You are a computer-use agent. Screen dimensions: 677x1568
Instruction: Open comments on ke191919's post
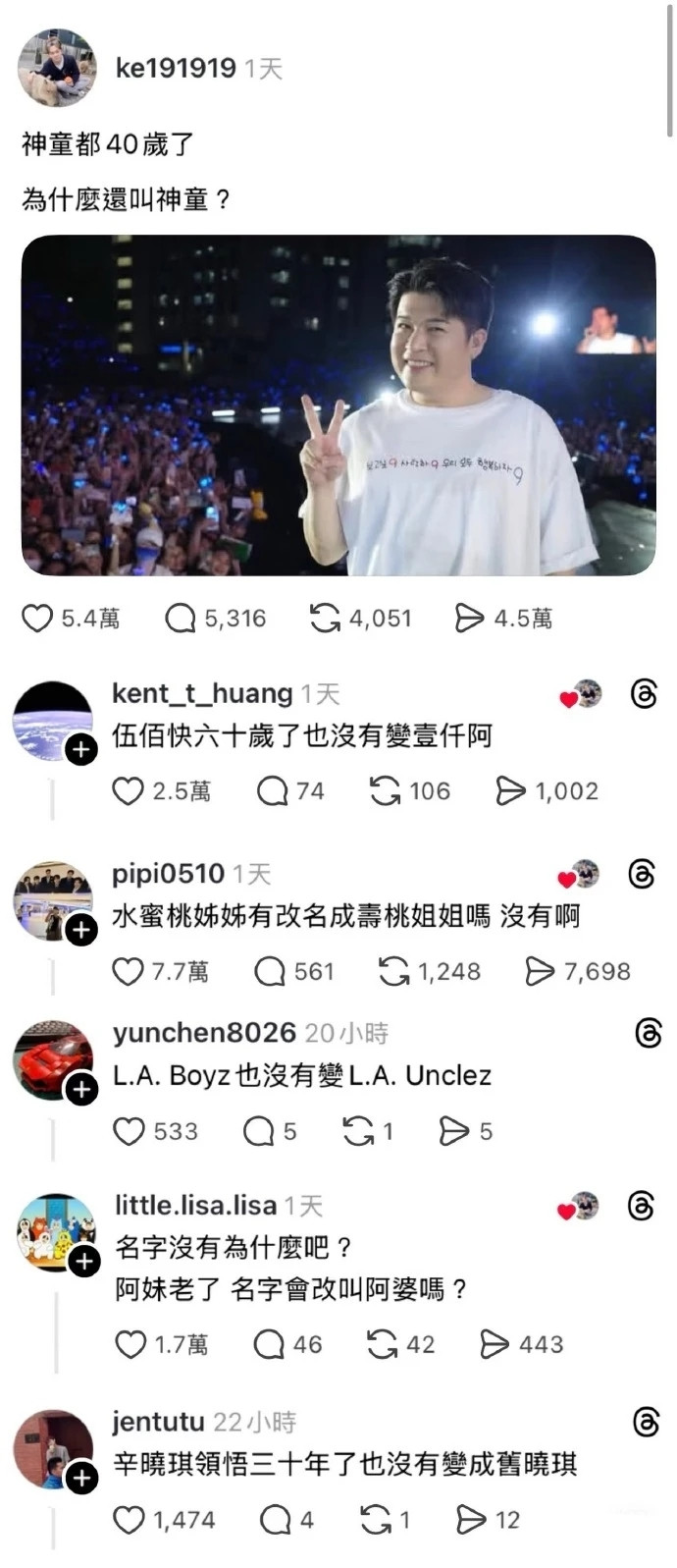pos(181,618)
